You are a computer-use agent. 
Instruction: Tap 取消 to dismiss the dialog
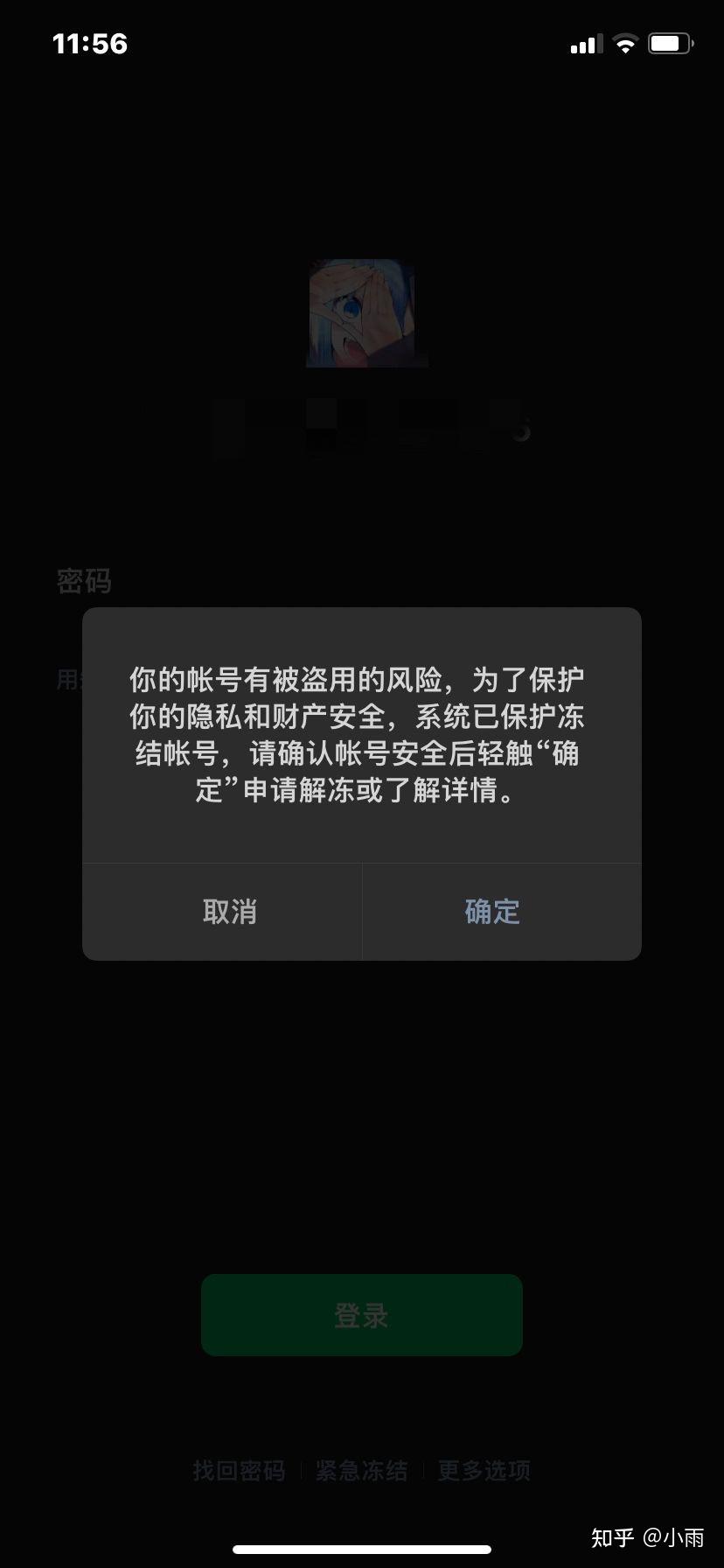[229, 912]
